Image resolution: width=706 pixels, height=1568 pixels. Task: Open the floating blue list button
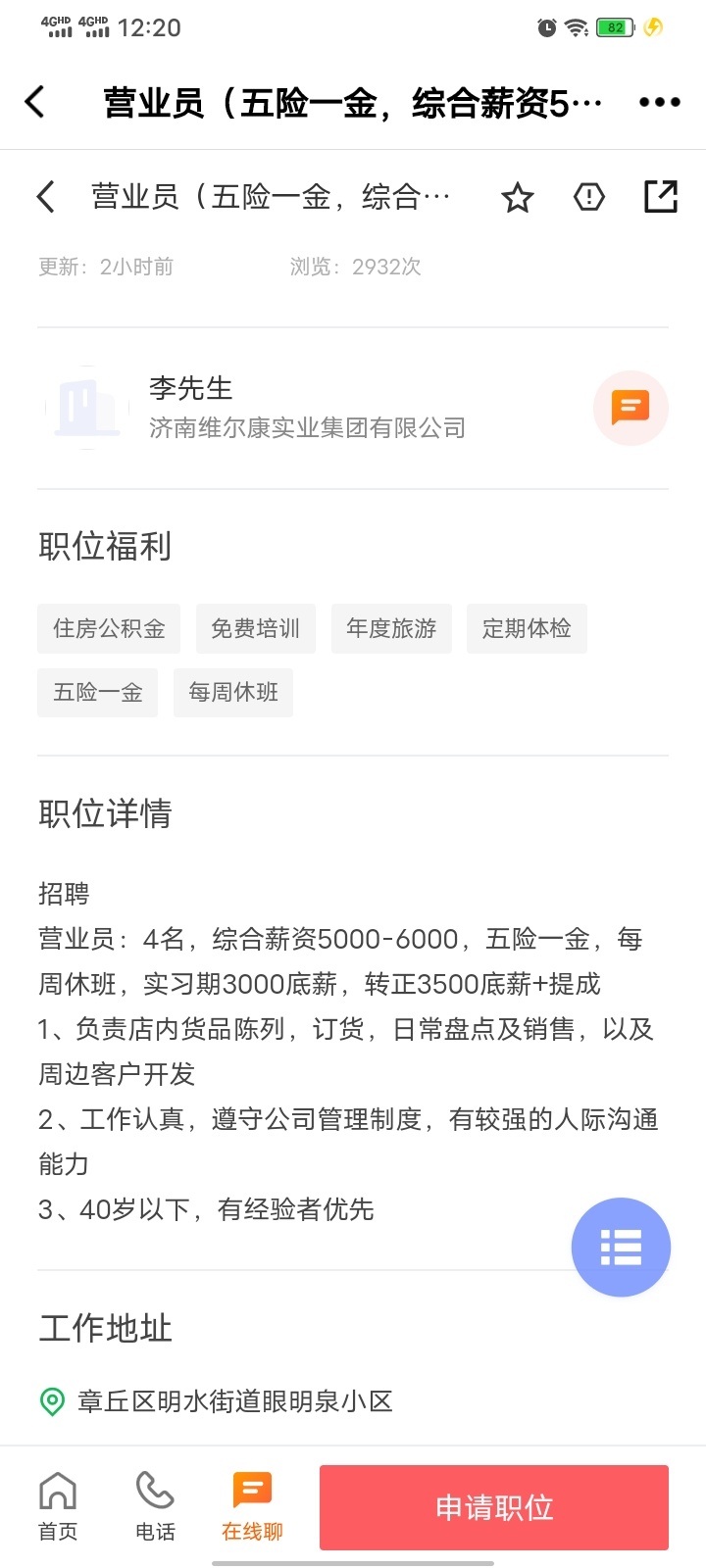tap(621, 1248)
